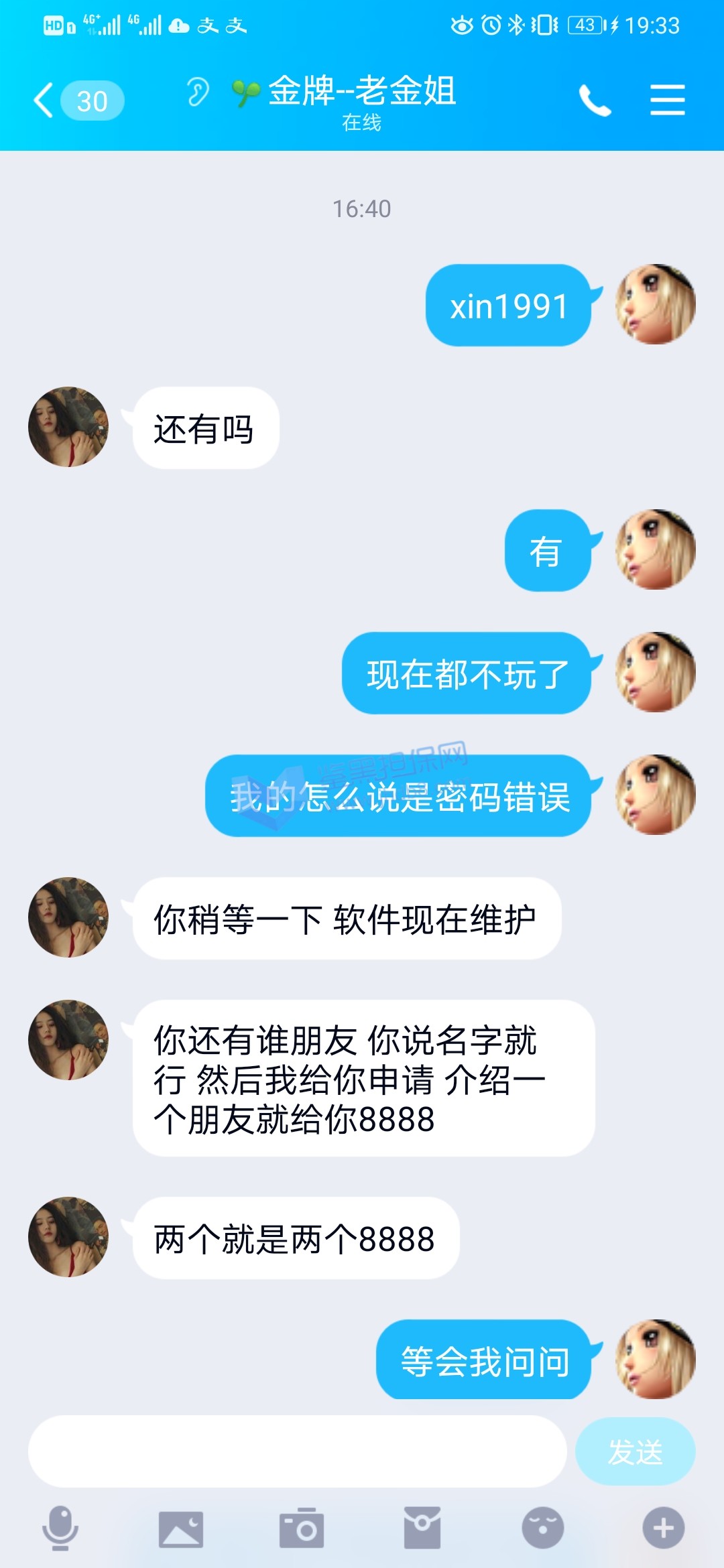Open the contact's avatar beside 还有吗
This screenshot has height=1568, width=724.
point(68,427)
